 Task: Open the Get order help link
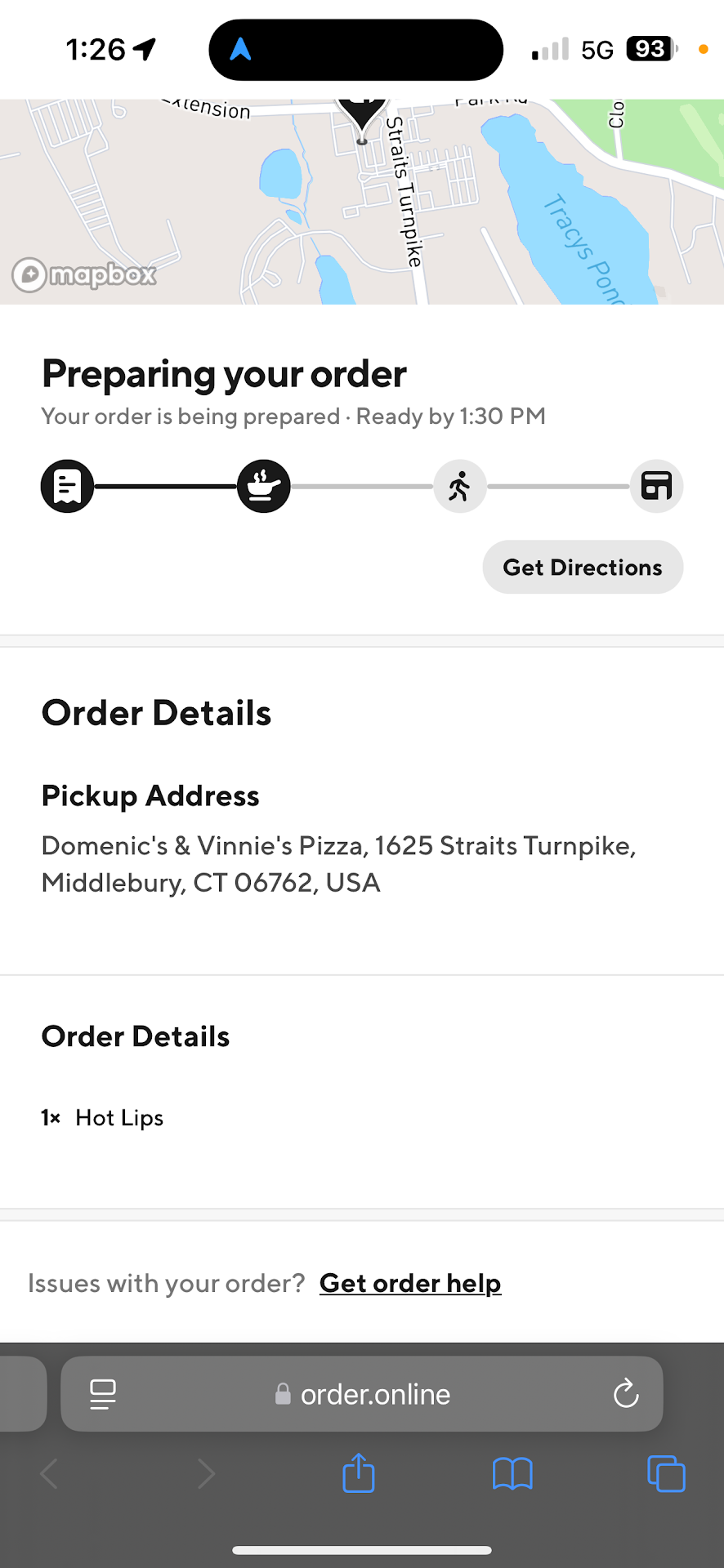pyautogui.click(x=410, y=1283)
